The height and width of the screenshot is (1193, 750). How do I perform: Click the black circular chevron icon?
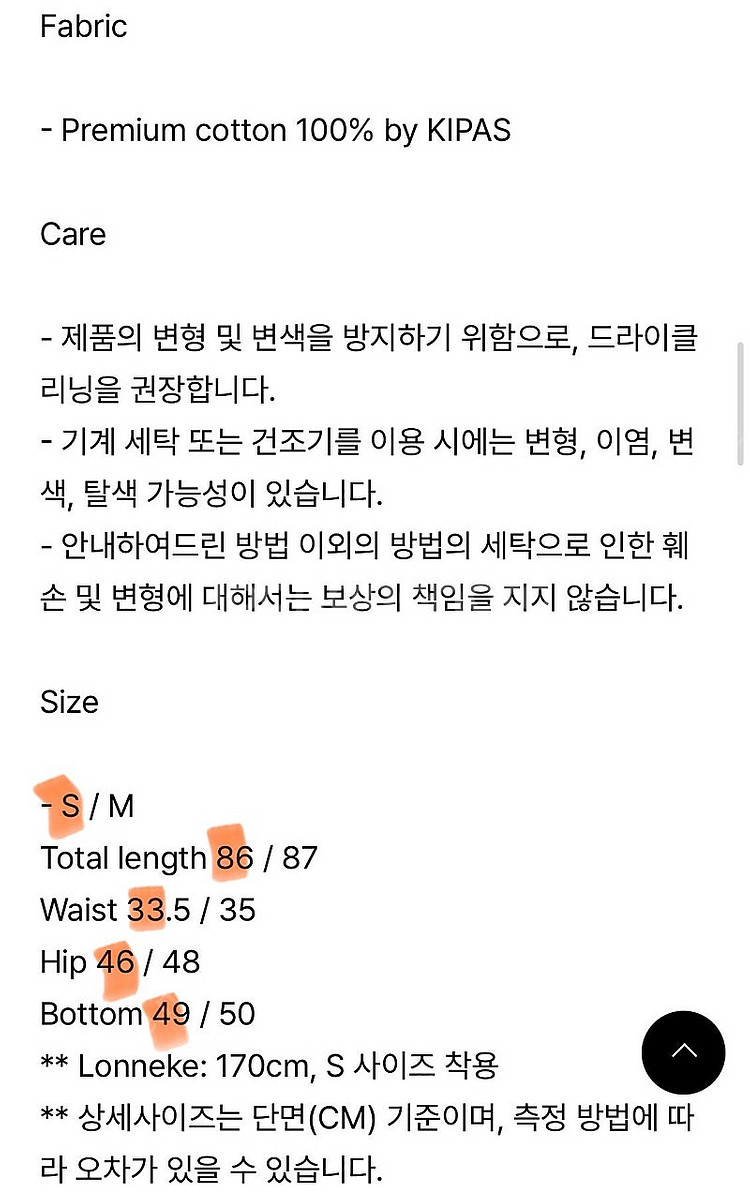684,1052
